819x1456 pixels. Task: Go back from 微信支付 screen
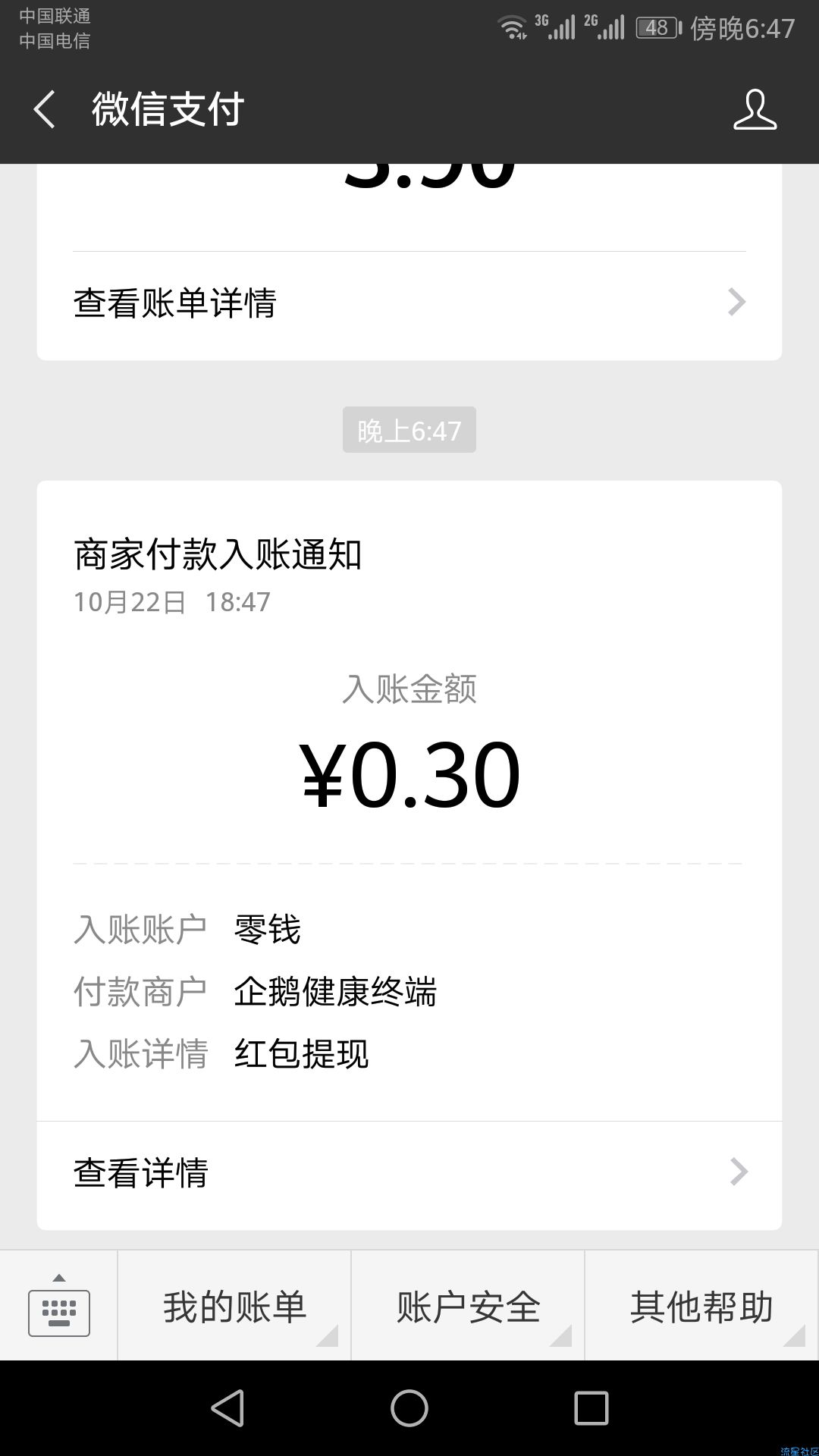click(44, 109)
